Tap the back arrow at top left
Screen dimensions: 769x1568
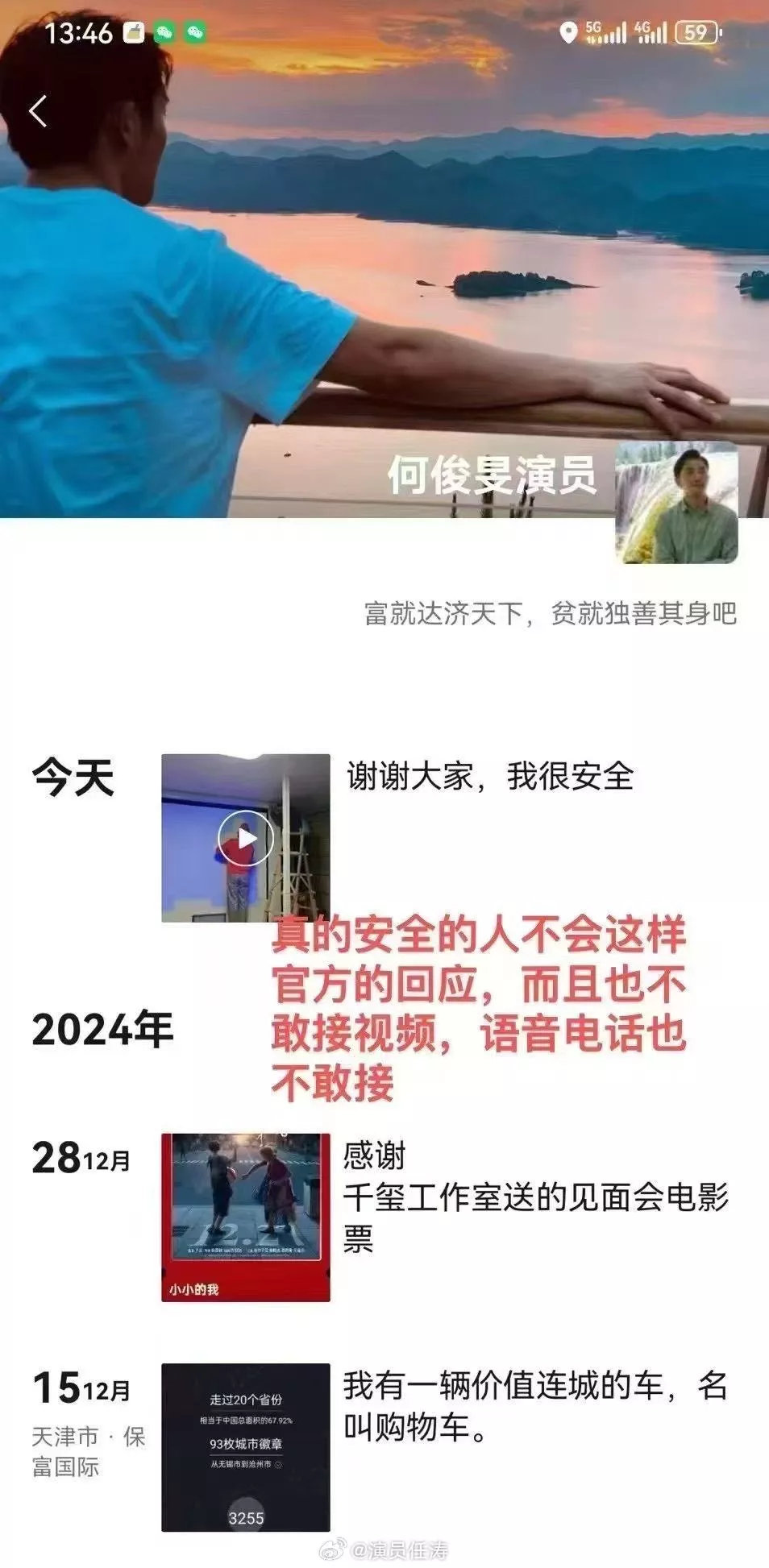coord(39,113)
